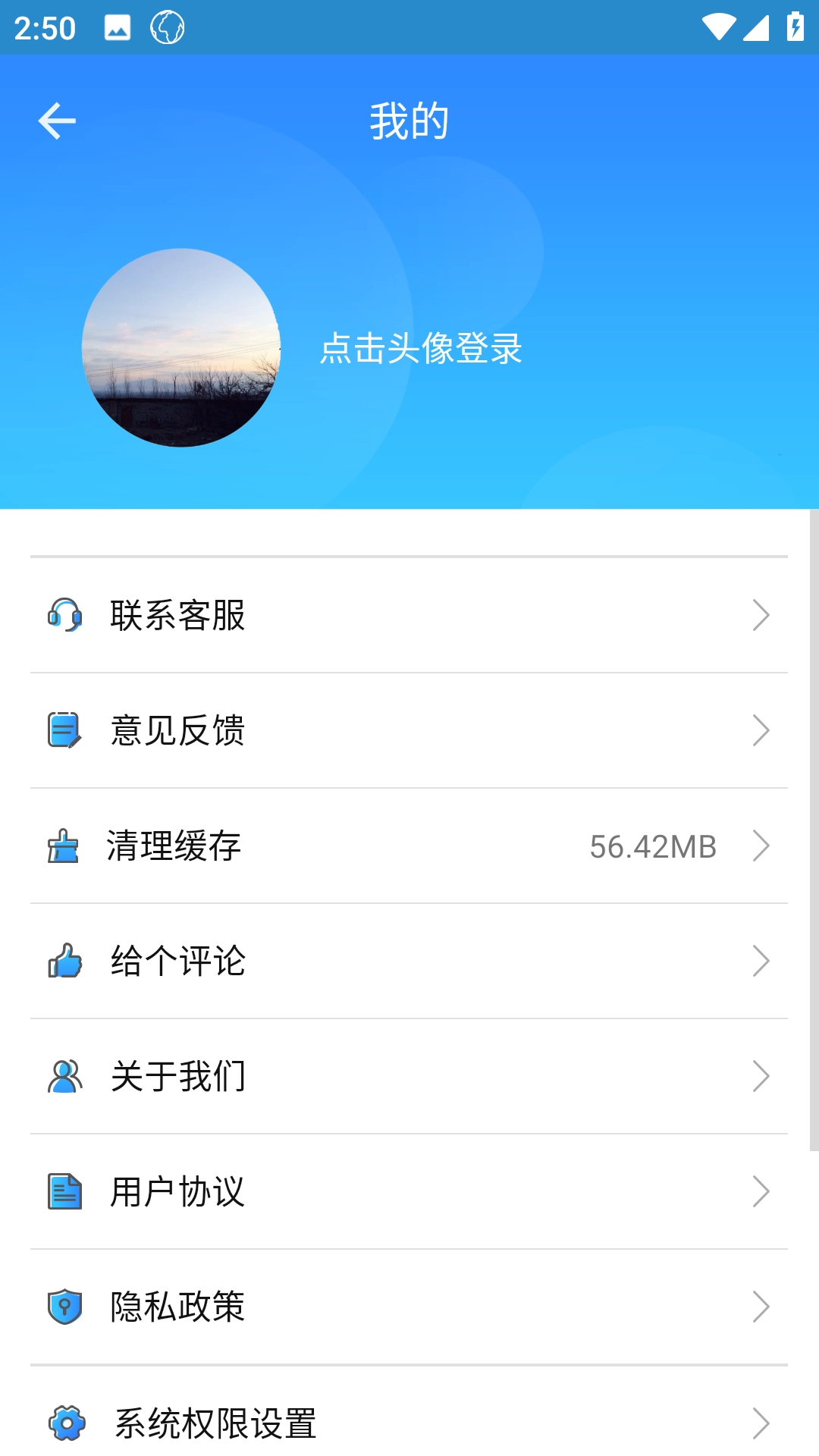Select the person icon for 关于我们

pyautogui.click(x=64, y=1075)
